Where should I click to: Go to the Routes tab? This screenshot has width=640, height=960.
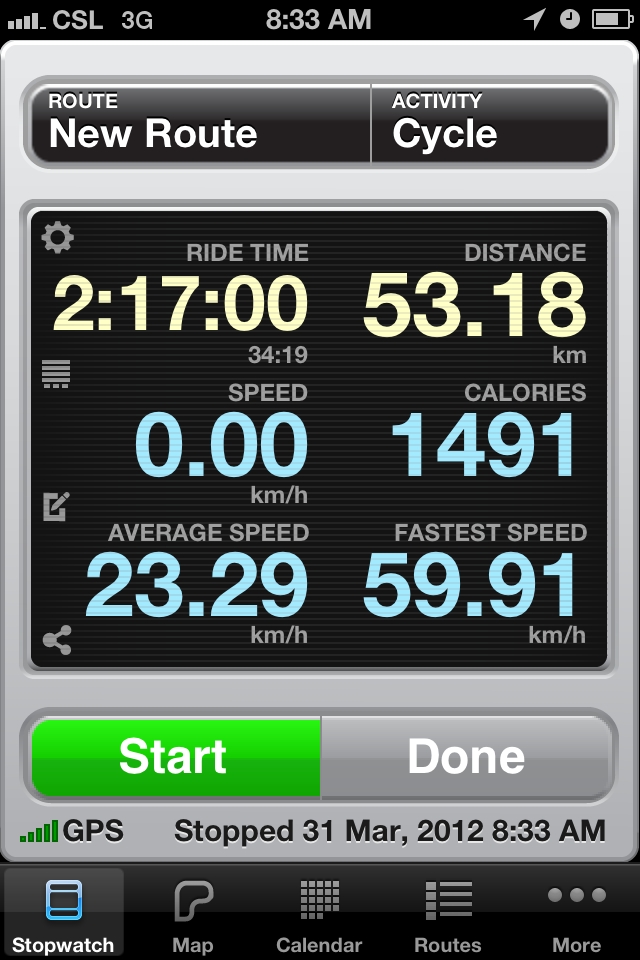[x=447, y=915]
